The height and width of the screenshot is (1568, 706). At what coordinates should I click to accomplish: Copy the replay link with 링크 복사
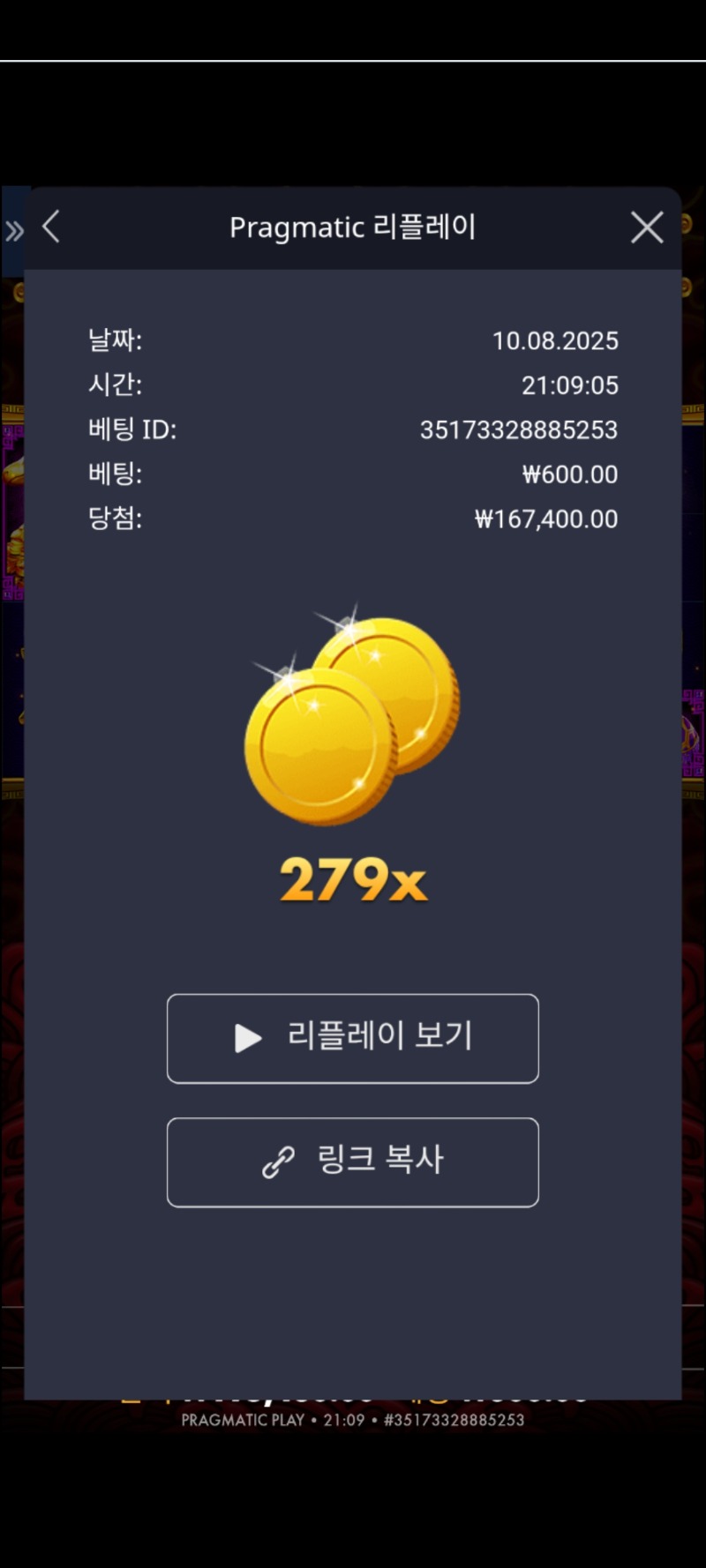tap(353, 1161)
